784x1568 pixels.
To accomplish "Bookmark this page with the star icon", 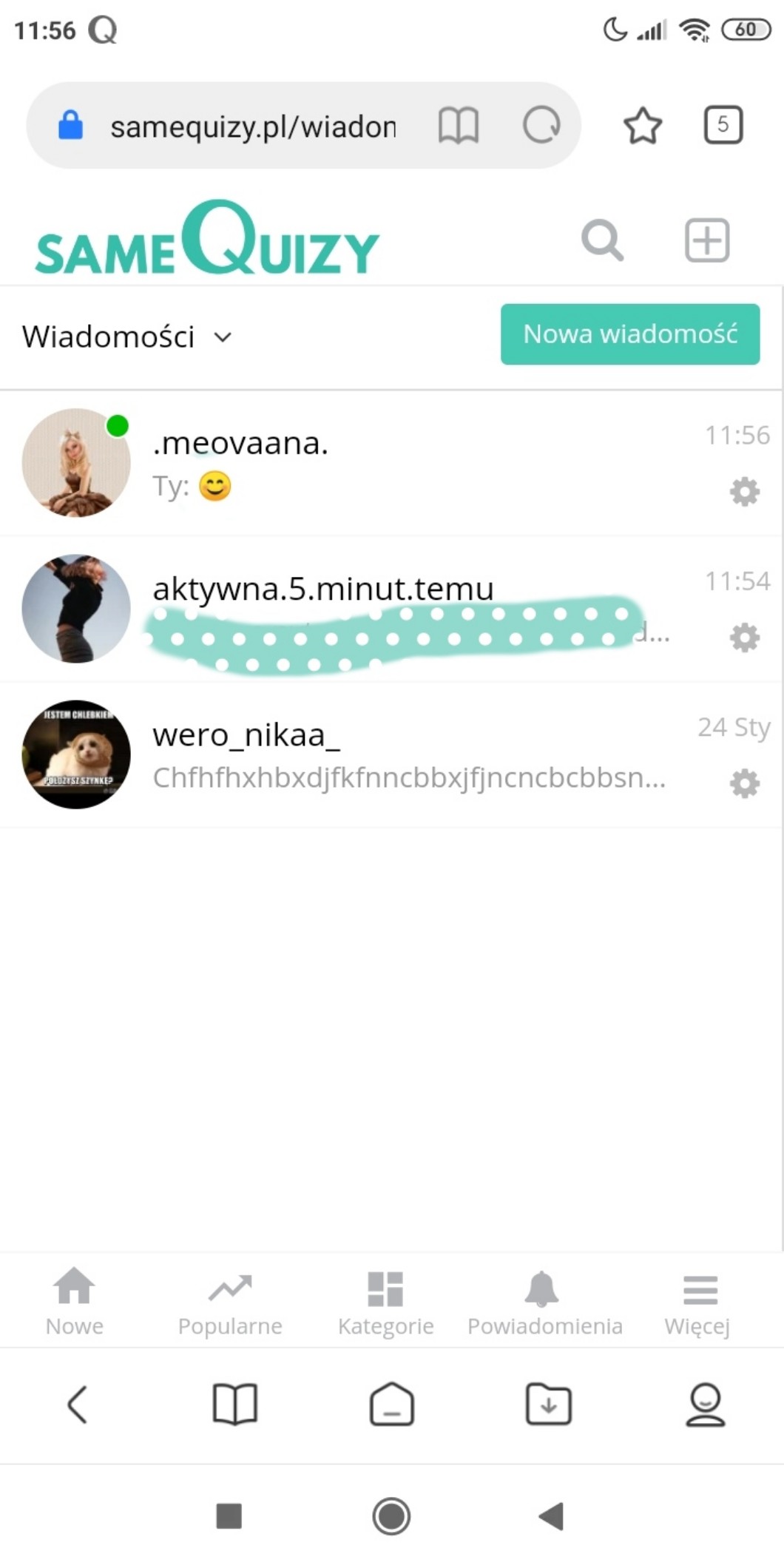I will (643, 126).
